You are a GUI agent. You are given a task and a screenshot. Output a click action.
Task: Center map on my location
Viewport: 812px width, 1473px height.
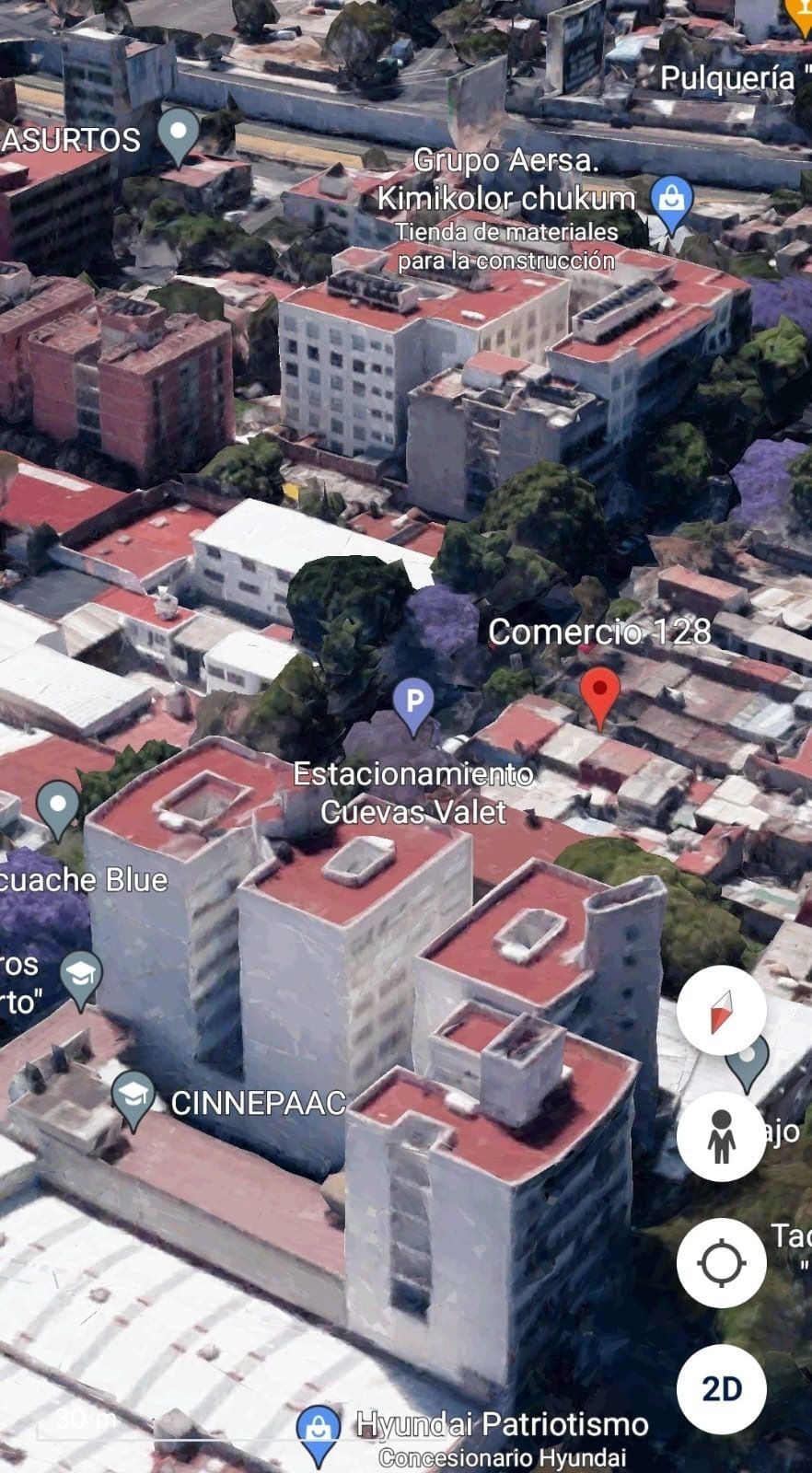(721, 1262)
